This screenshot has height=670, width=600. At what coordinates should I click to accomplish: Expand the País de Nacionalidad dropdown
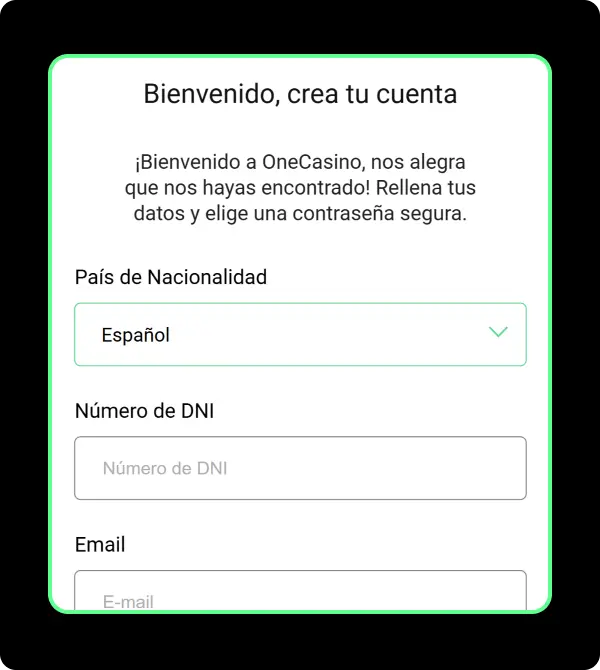(x=299, y=334)
